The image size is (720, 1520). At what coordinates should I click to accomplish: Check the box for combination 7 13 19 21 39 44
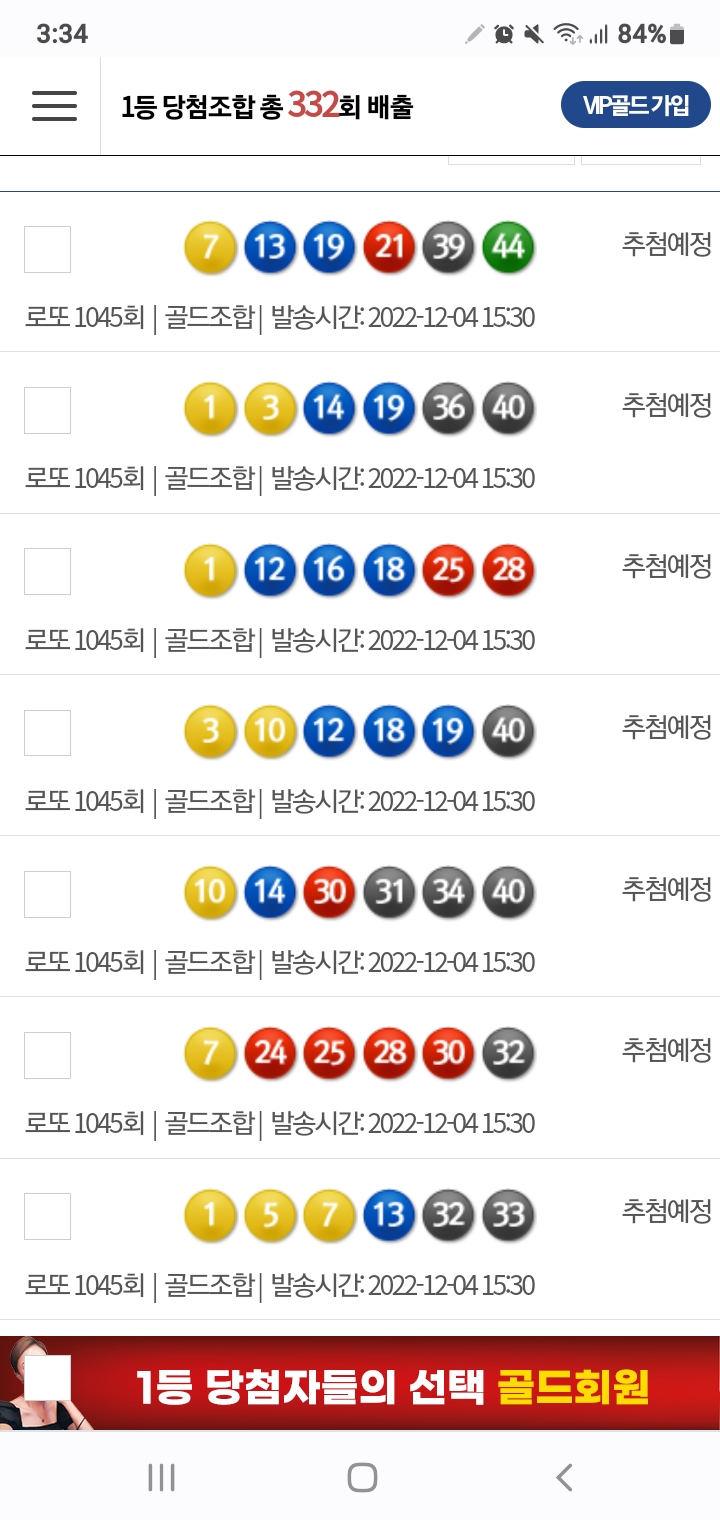point(47,249)
